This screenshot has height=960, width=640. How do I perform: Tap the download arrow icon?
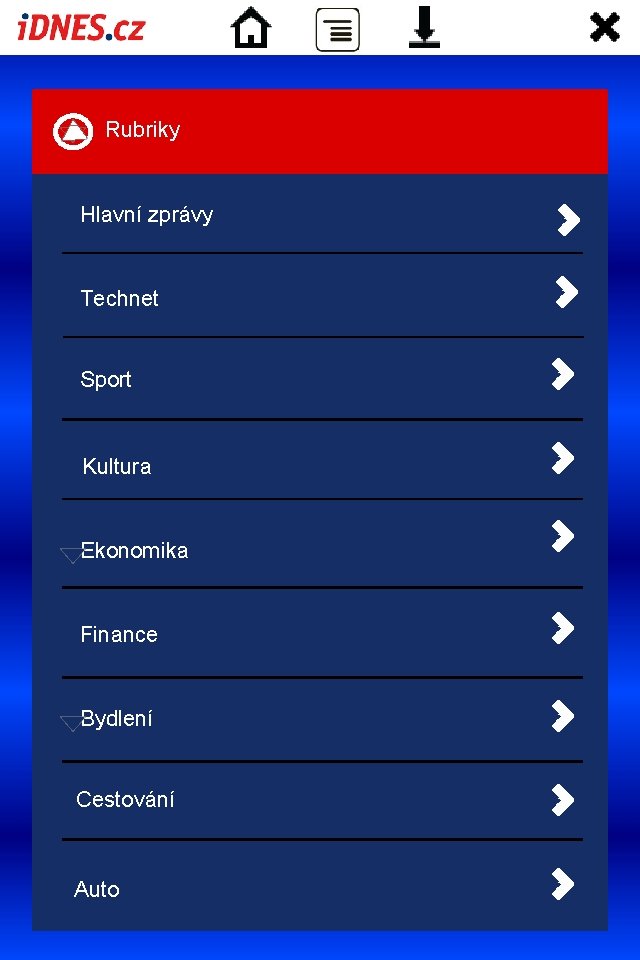click(x=424, y=28)
